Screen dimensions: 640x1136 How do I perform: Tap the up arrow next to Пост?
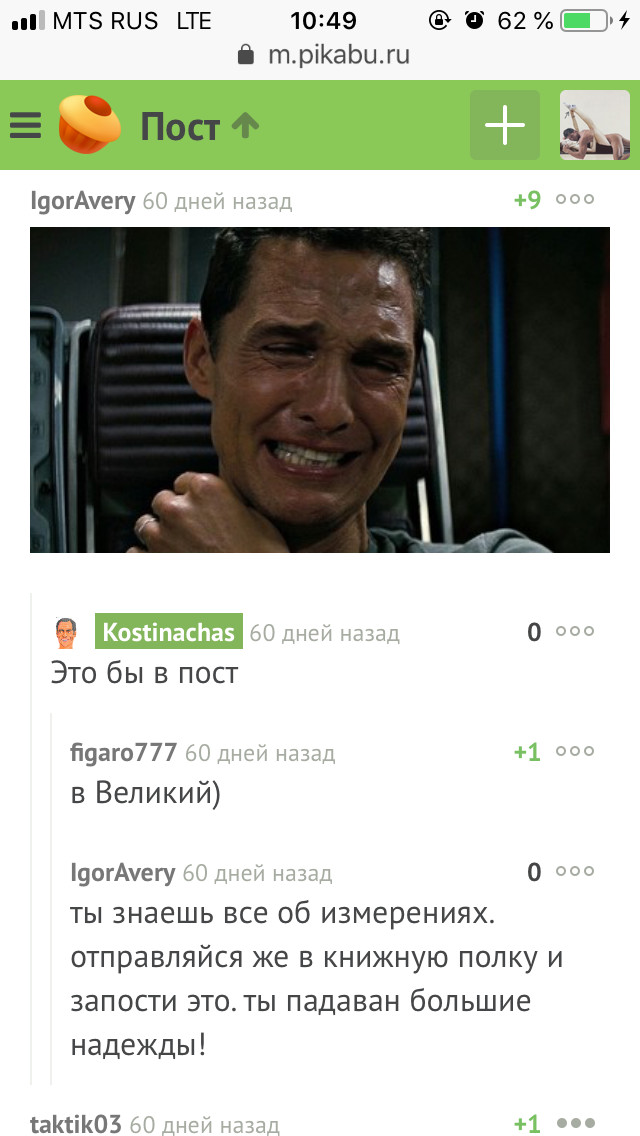(245, 125)
